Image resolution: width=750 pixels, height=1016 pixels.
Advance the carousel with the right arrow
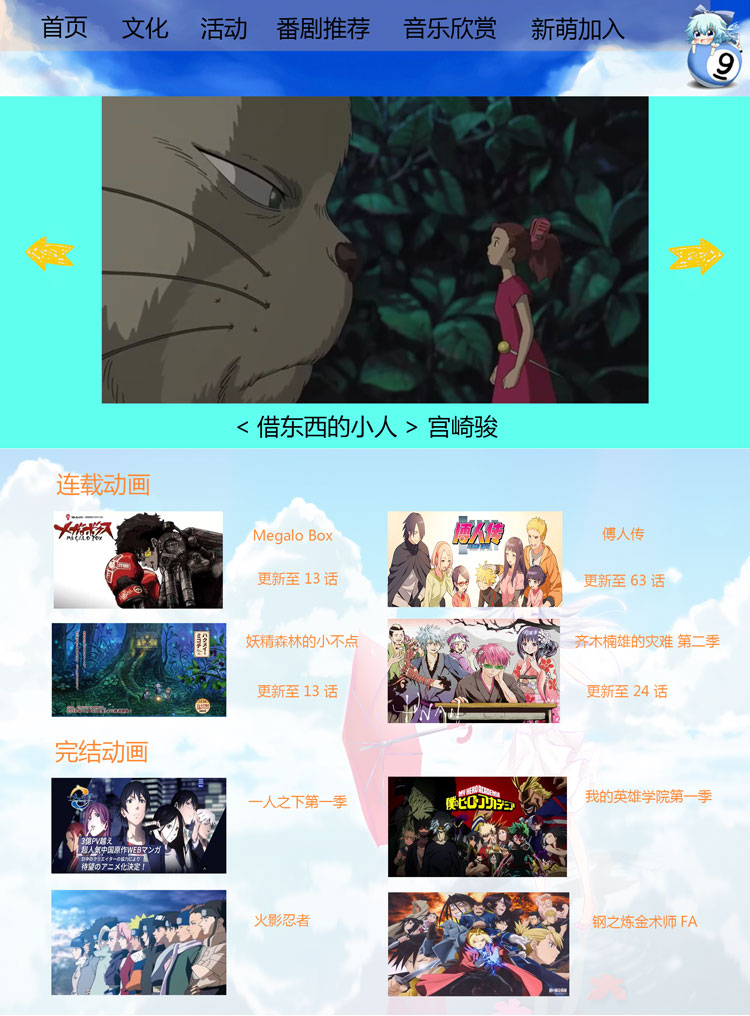coord(696,256)
